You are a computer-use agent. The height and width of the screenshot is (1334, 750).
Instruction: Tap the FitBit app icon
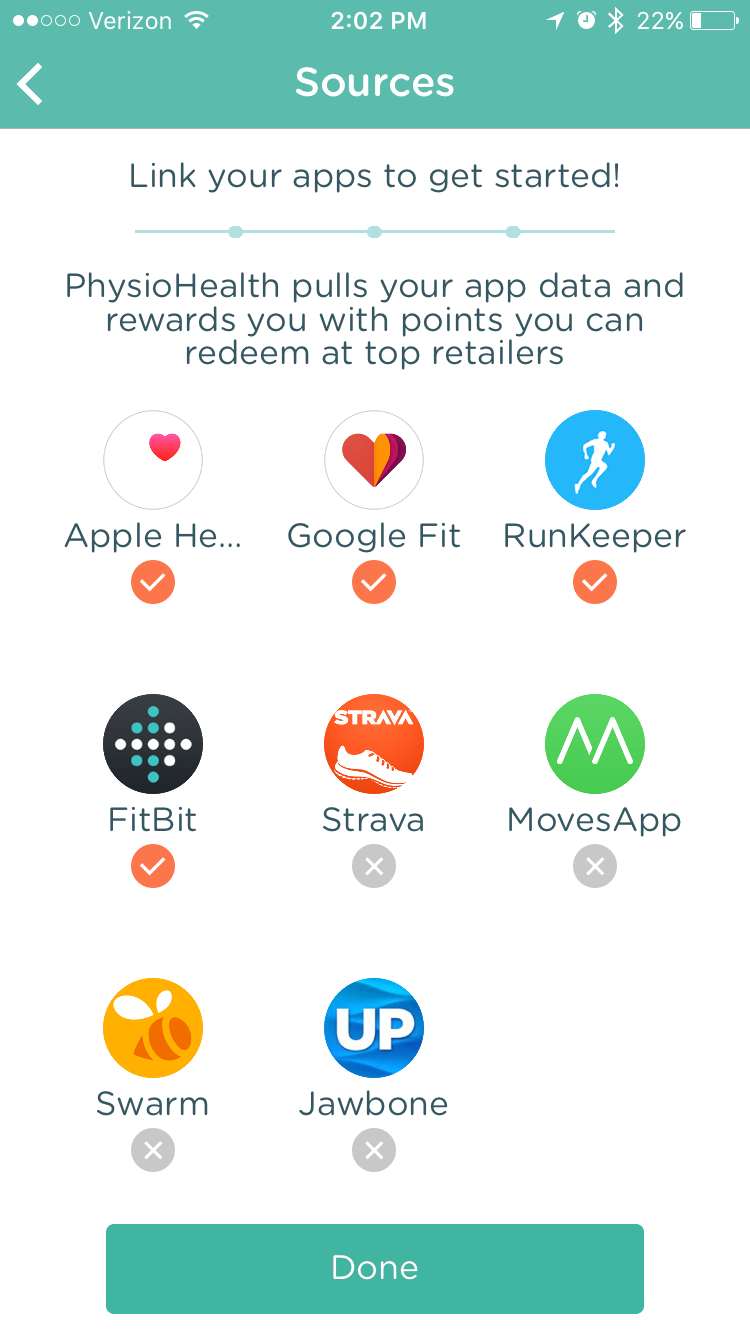pyautogui.click(x=153, y=744)
